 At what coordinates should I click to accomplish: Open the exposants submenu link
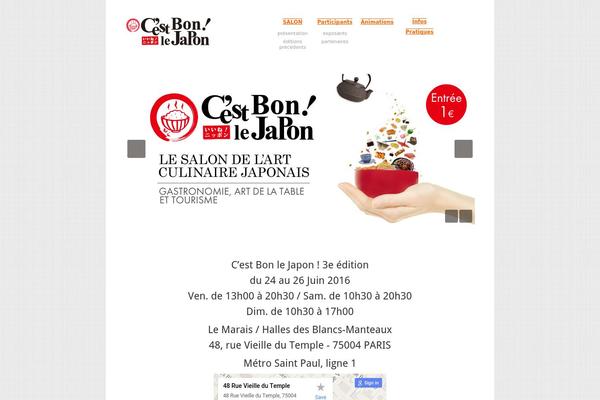click(335, 33)
